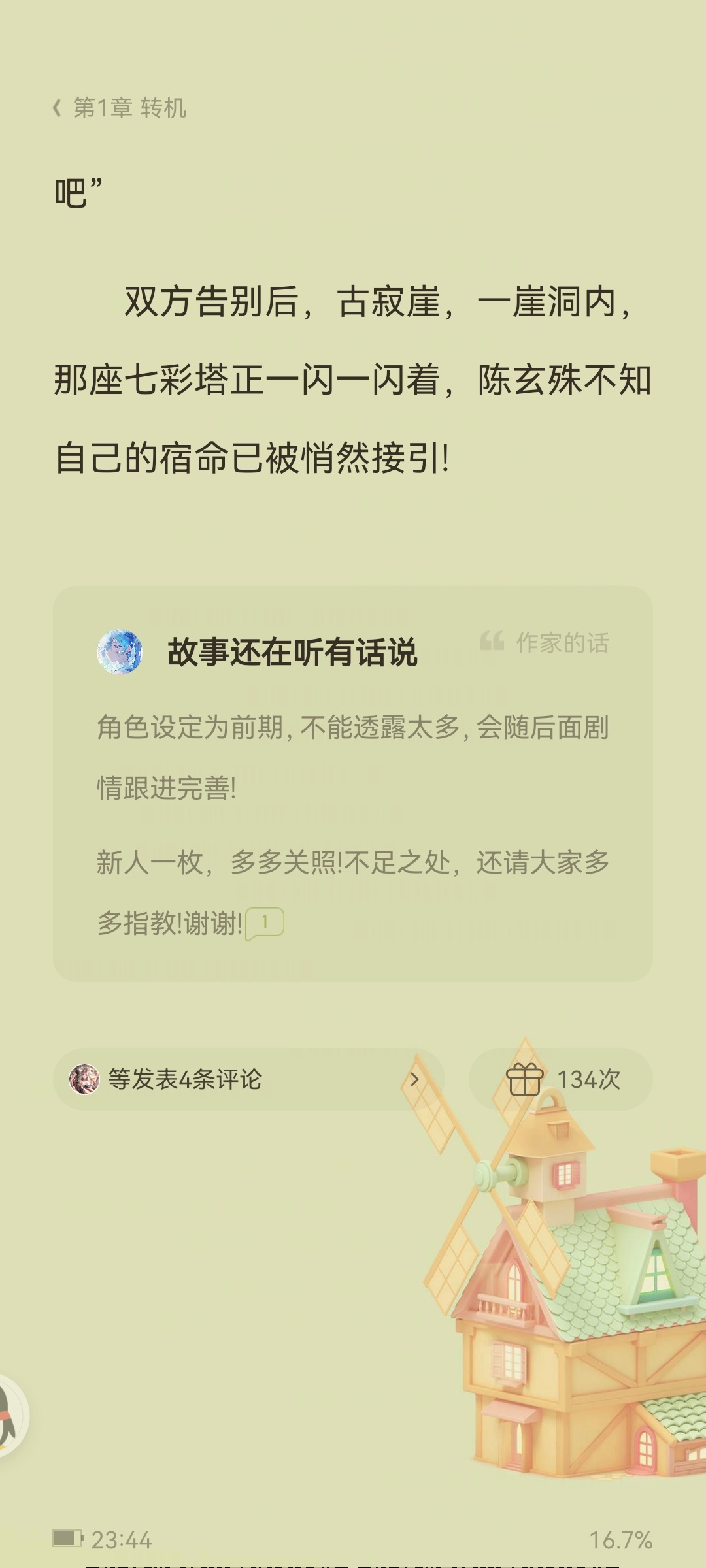
Task: Open 等发表4条评论 comments bar
Action: (x=249, y=1079)
